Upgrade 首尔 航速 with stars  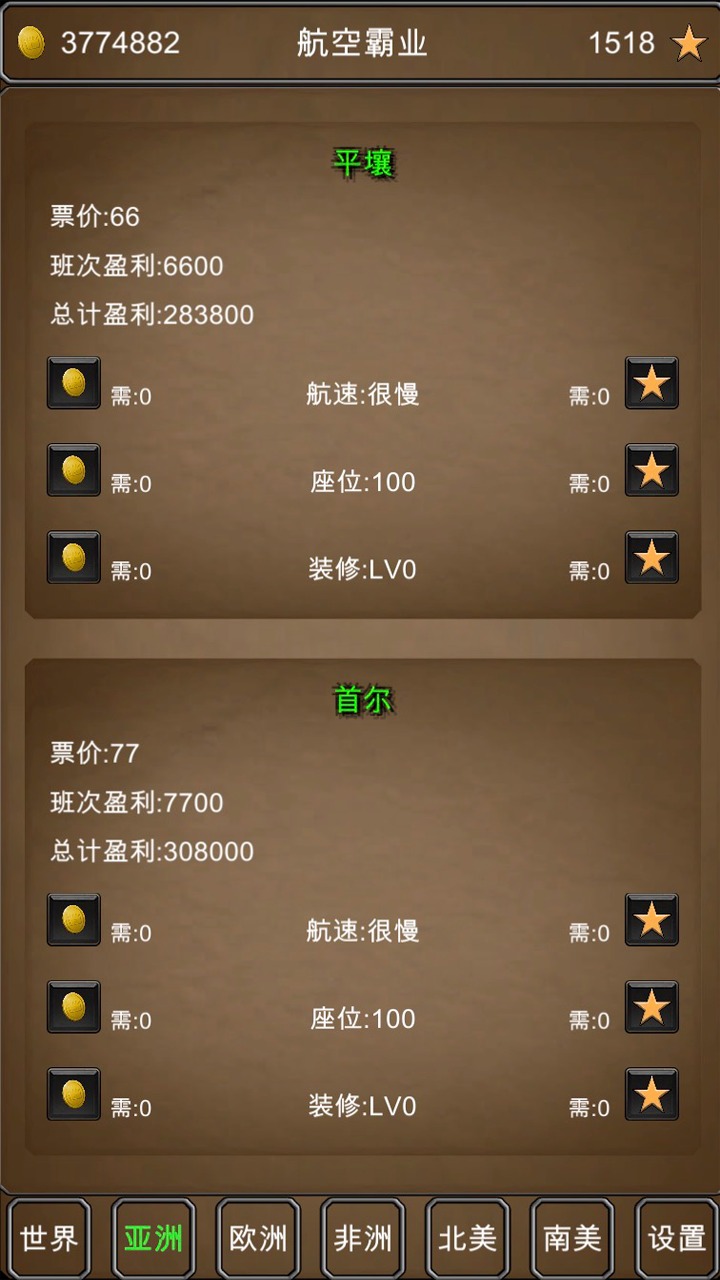click(x=652, y=920)
